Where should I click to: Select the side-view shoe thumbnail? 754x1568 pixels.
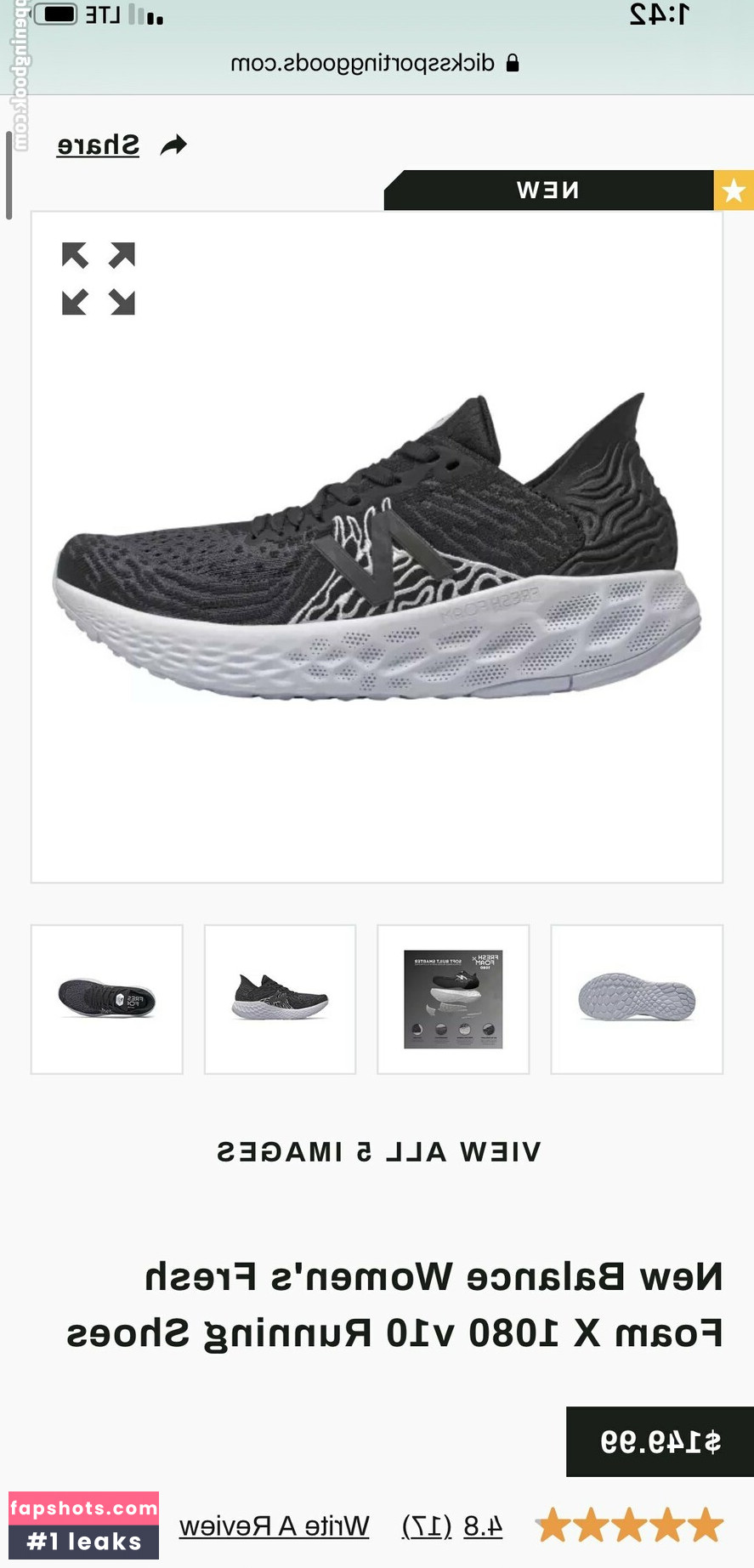pyautogui.click(x=280, y=999)
